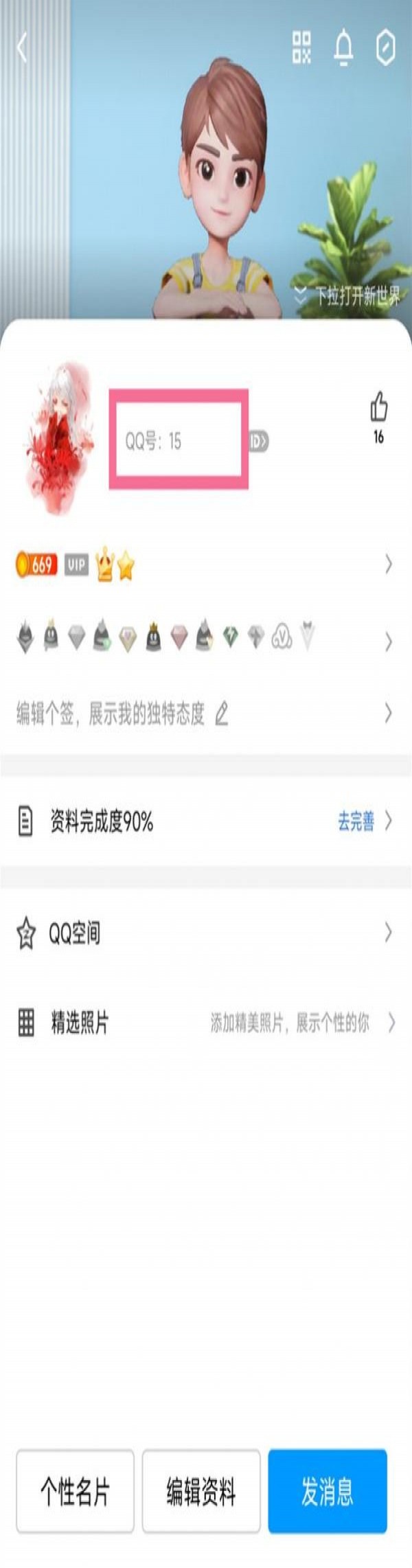The height and width of the screenshot is (1568, 412).
Task: Tap 去完善 to complete profile info
Action: point(356,821)
